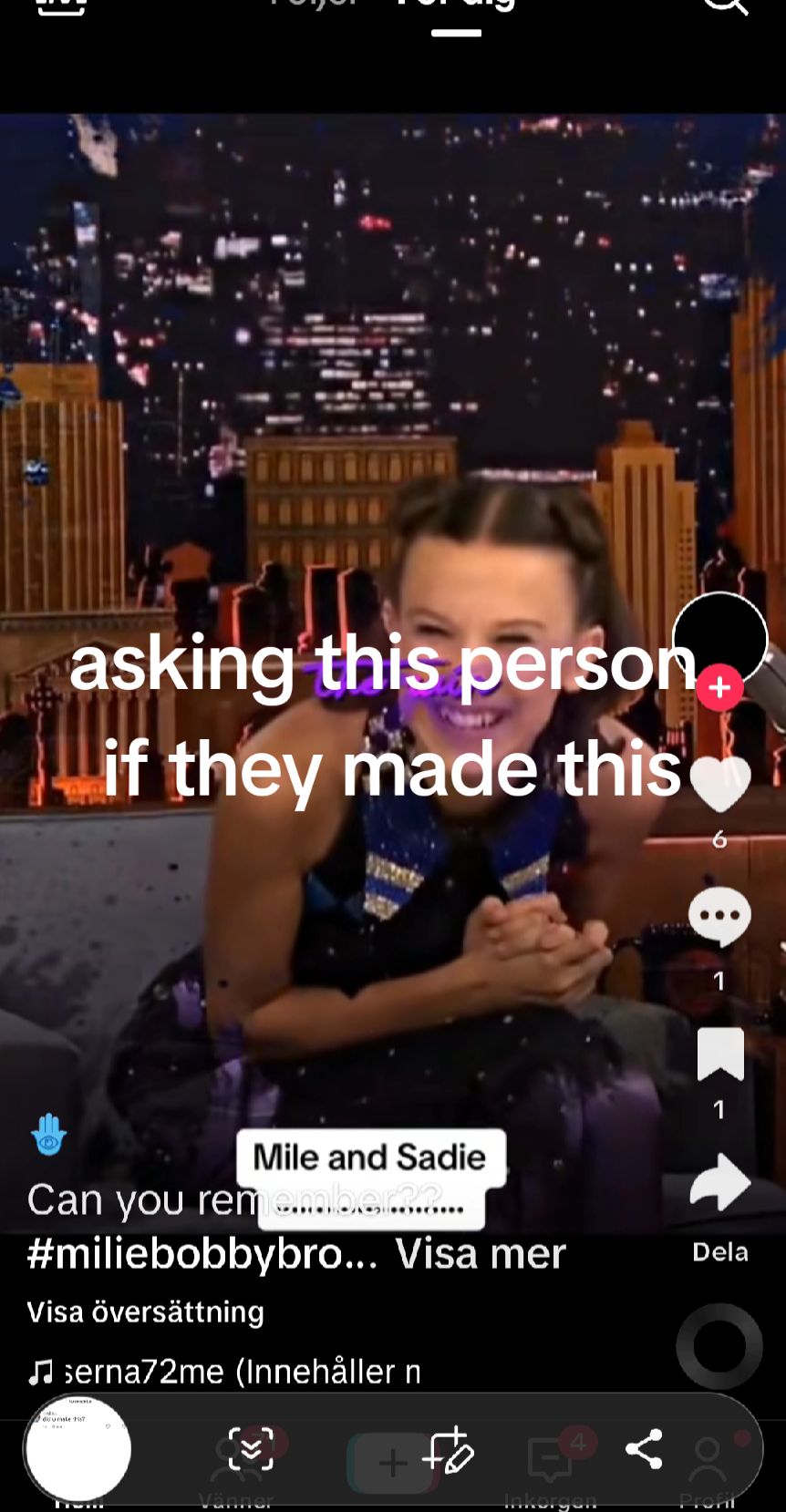
Task: Open the search magnifier
Action: click(726, 7)
